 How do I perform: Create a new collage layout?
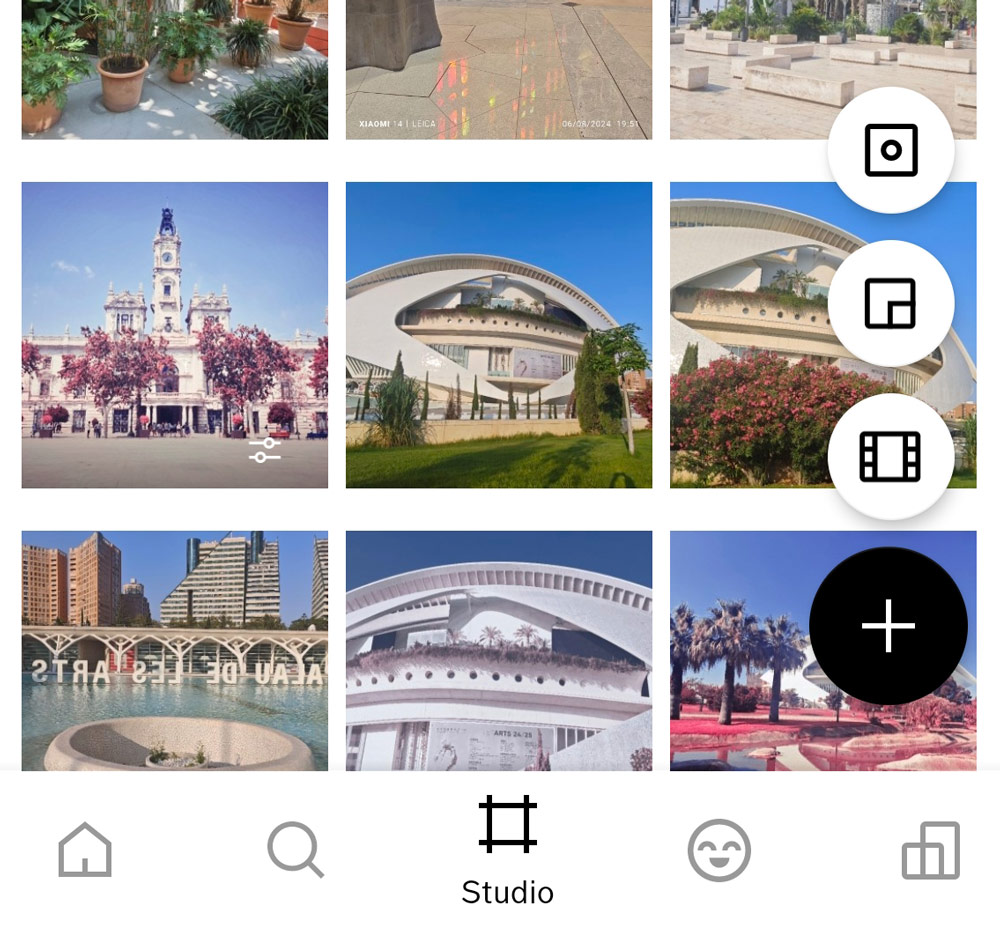click(891, 303)
